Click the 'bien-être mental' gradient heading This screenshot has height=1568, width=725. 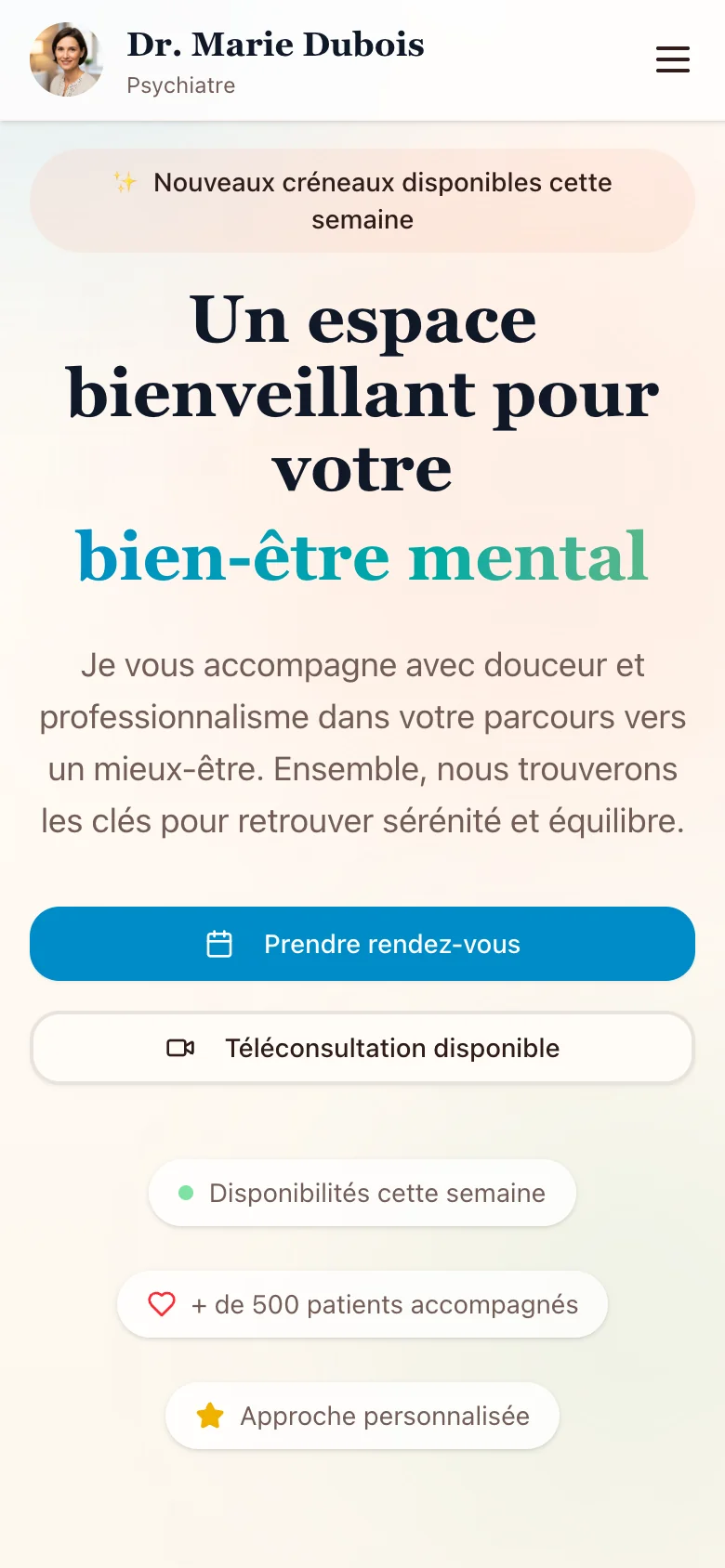(x=362, y=555)
